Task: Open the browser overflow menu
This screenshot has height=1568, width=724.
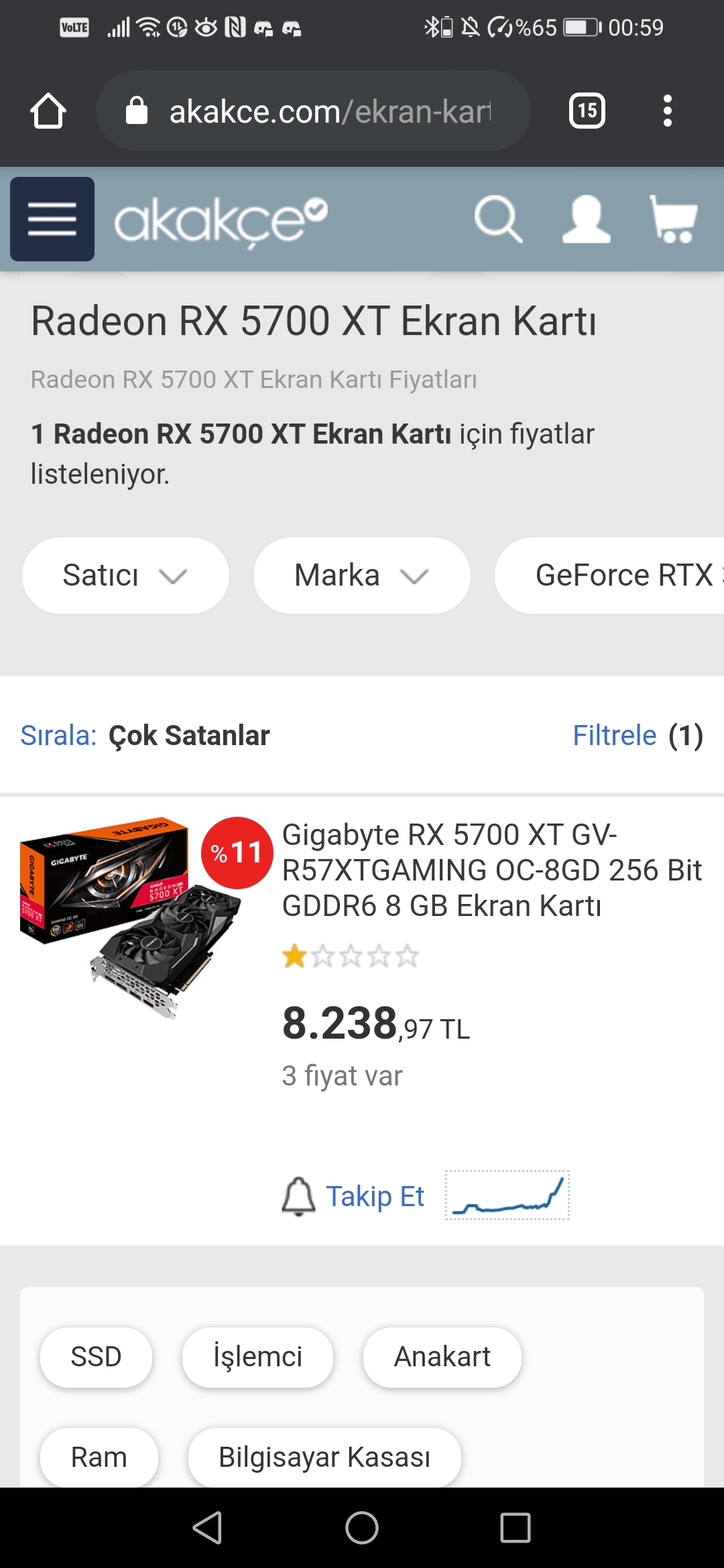Action: [667, 111]
